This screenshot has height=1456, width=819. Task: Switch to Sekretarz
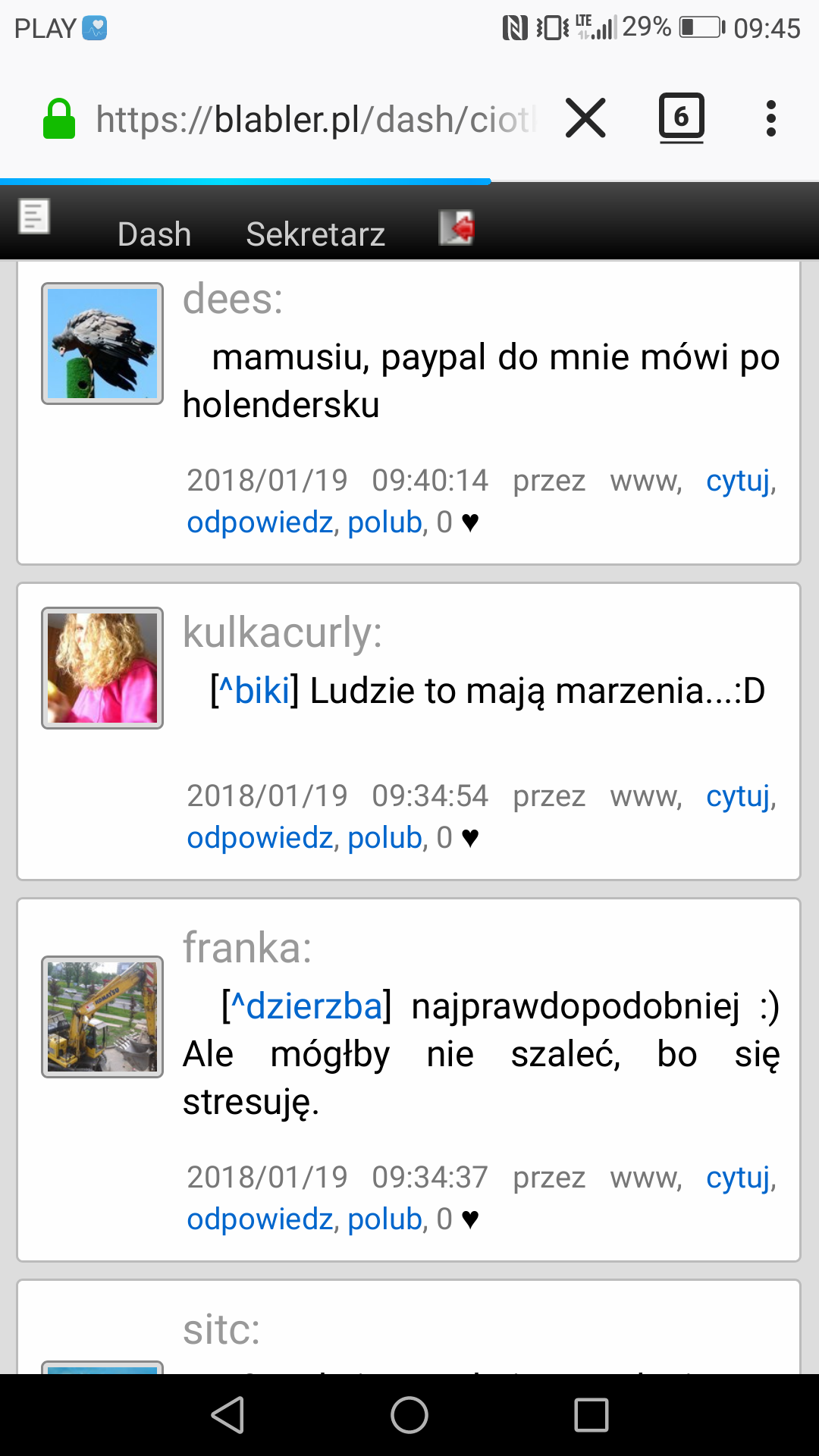pyautogui.click(x=315, y=234)
